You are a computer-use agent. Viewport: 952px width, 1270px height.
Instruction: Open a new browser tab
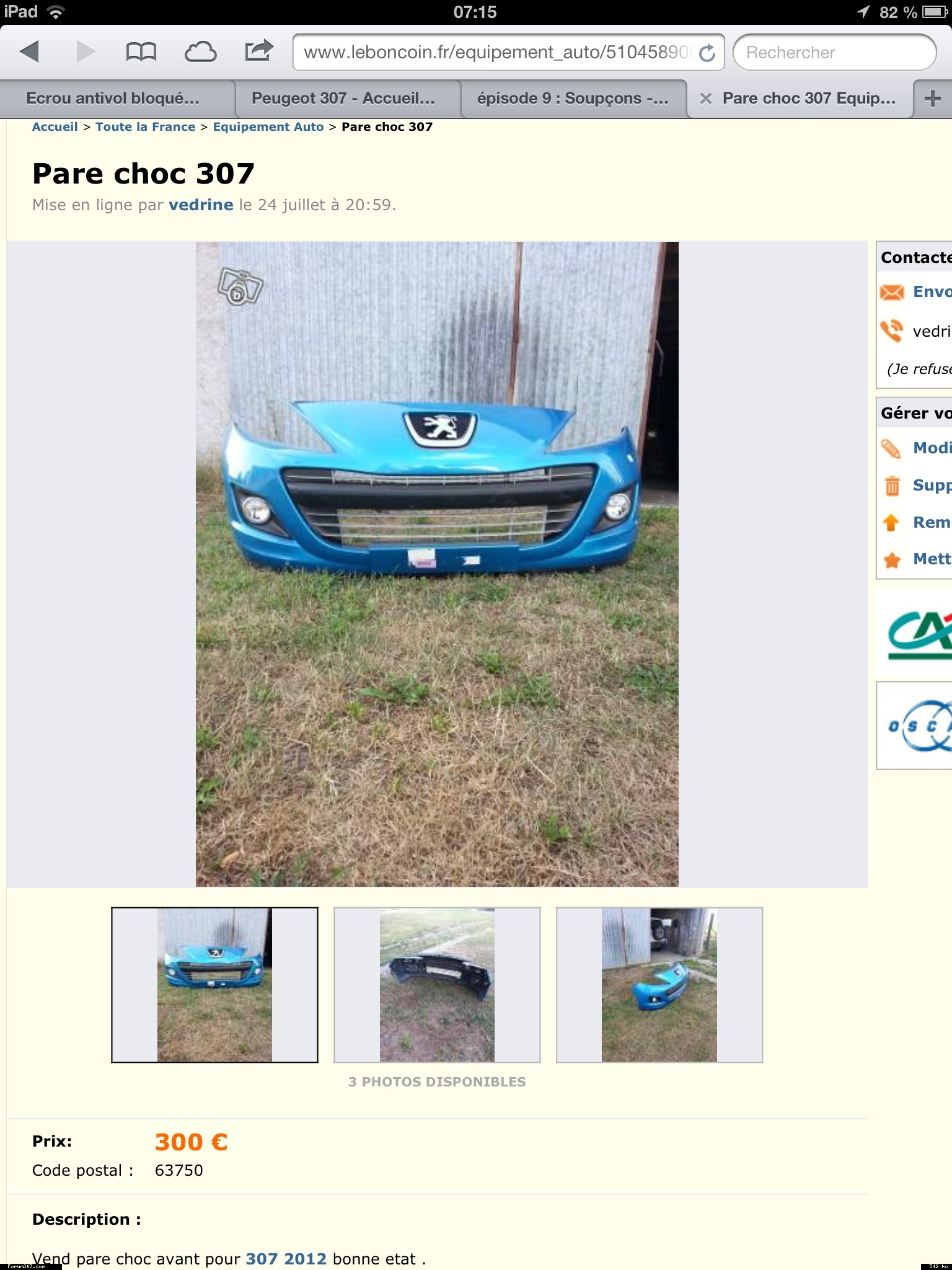coord(932,99)
